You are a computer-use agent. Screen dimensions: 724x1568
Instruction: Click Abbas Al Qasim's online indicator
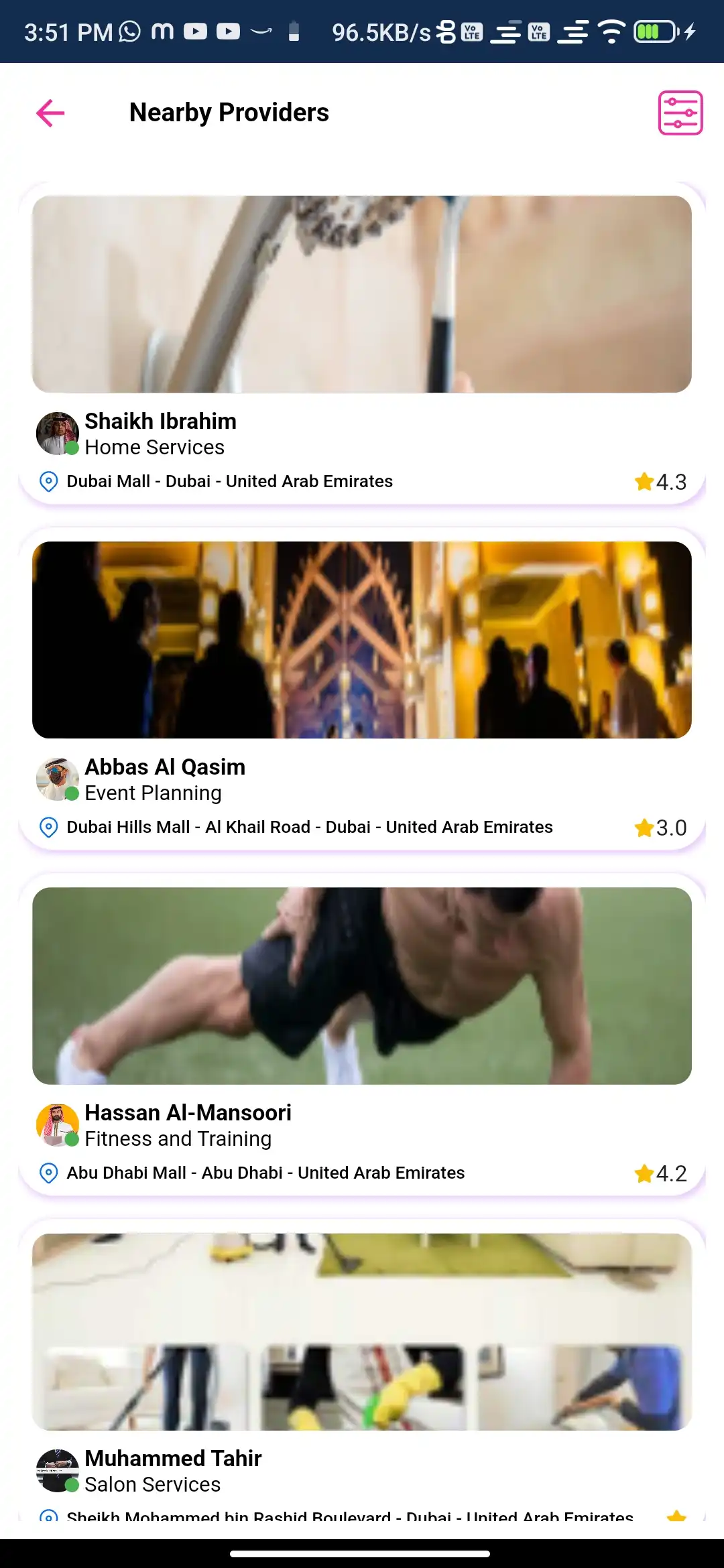71,795
